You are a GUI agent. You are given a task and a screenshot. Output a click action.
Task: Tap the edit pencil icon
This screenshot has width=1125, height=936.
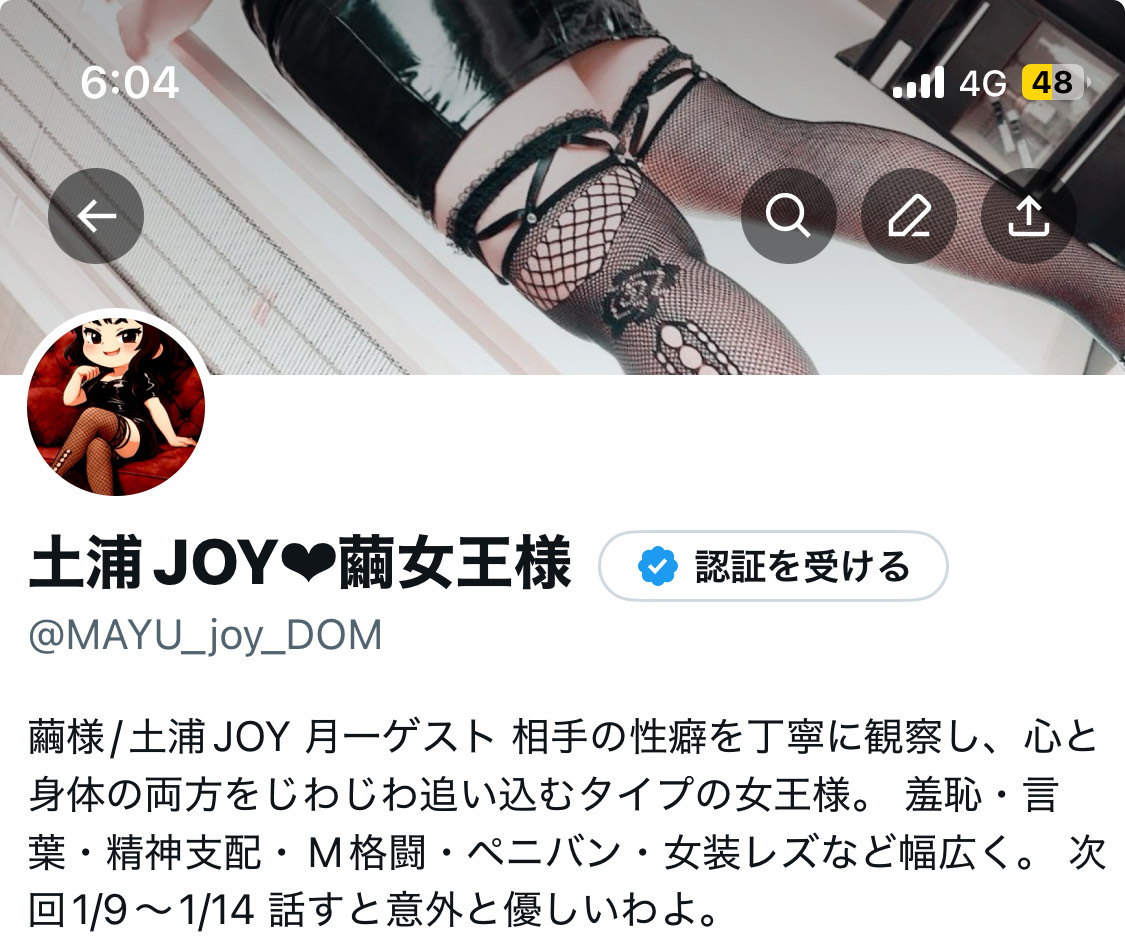click(x=909, y=216)
